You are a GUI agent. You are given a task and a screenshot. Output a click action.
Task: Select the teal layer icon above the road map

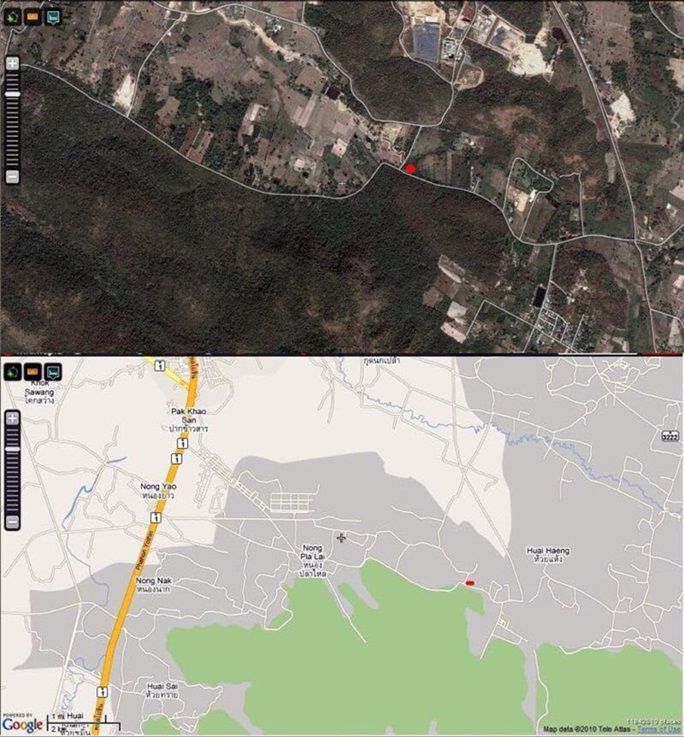coord(53,372)
